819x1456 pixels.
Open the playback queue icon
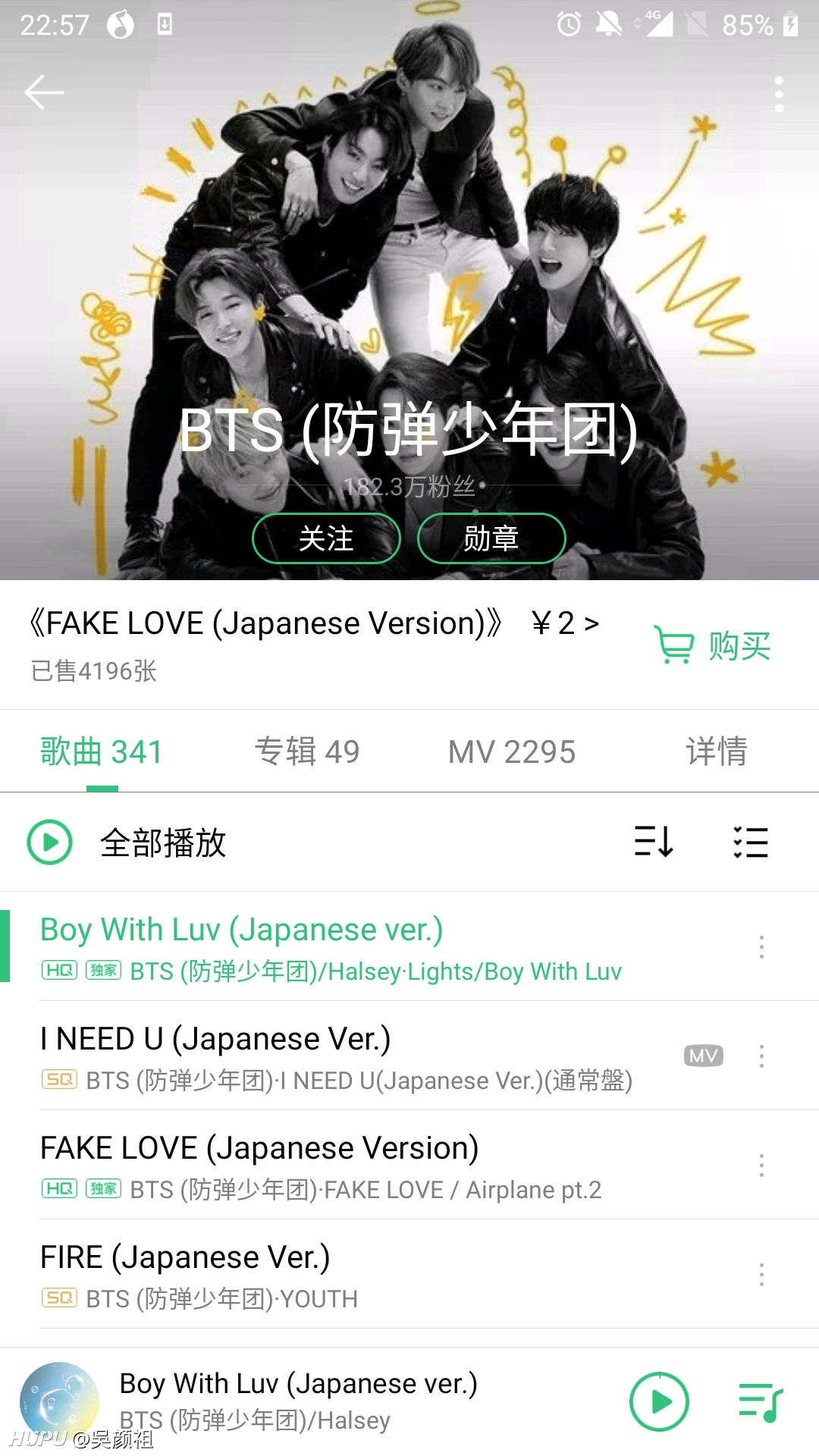tap(761, 1402)
